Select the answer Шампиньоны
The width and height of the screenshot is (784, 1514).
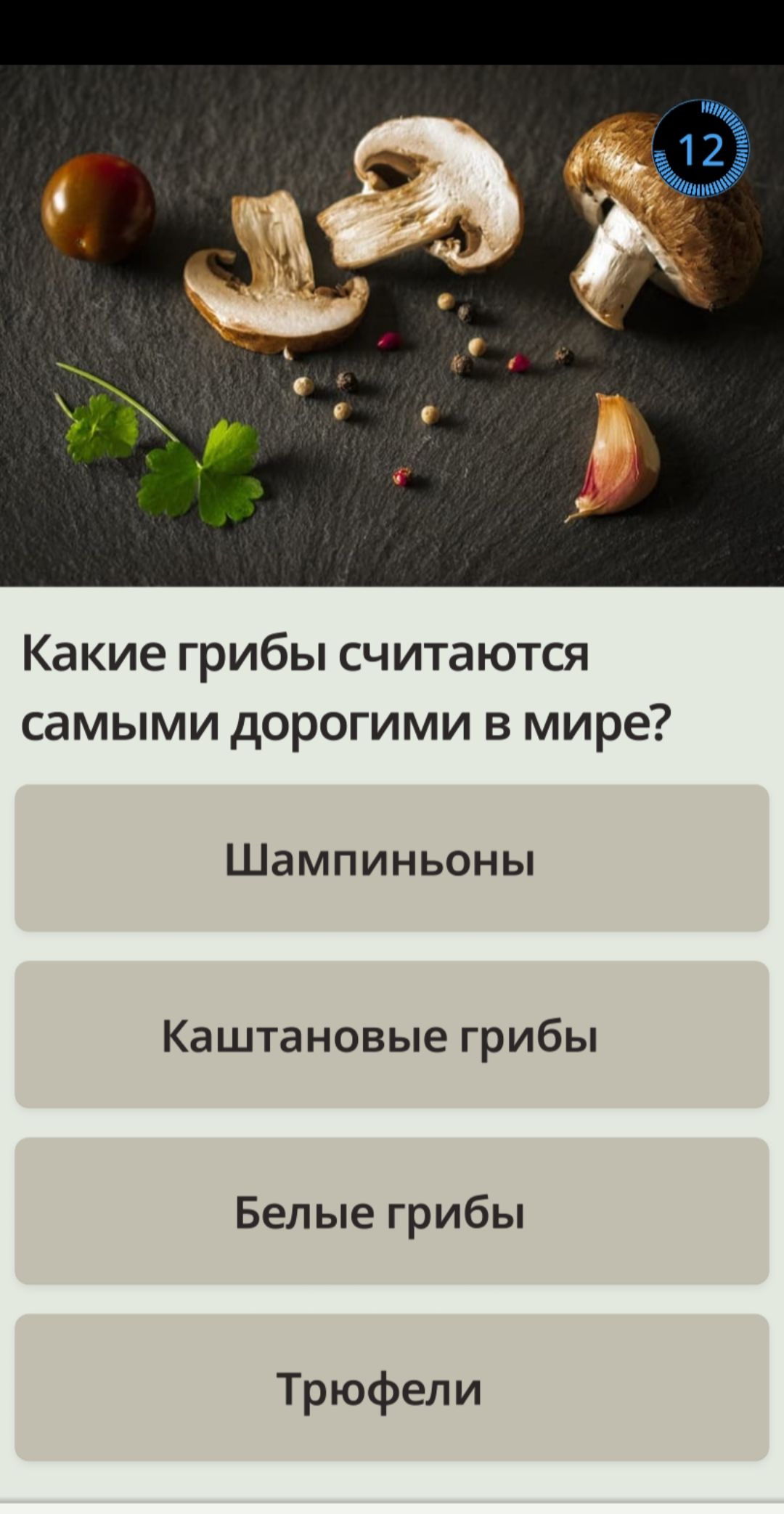tap(392, 858)
